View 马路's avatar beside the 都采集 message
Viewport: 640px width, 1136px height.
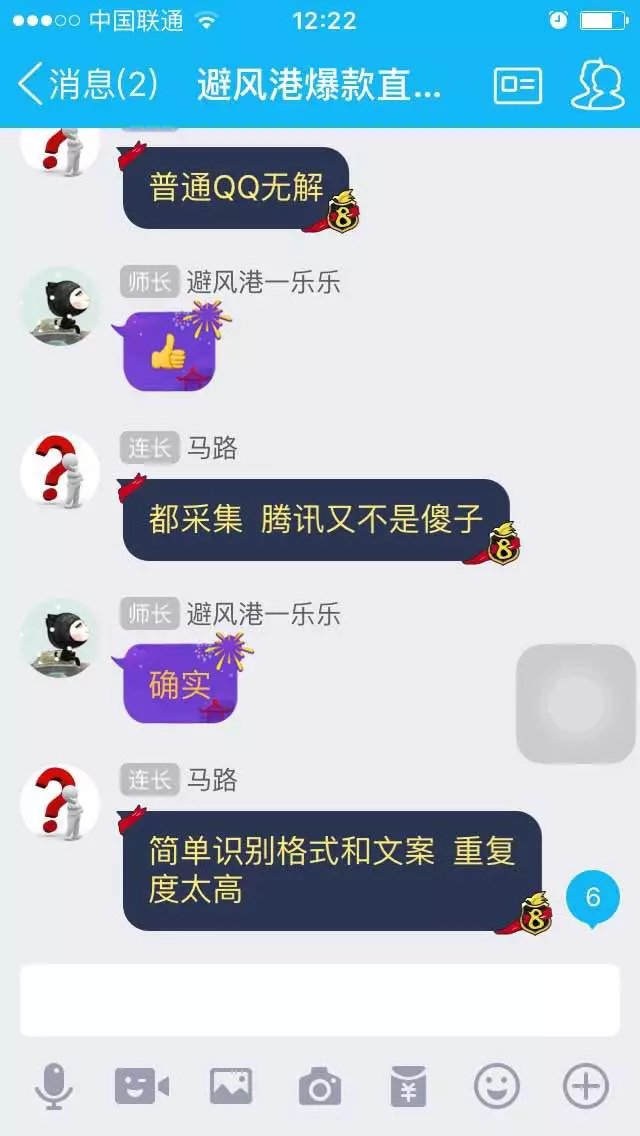coord(60,471)
